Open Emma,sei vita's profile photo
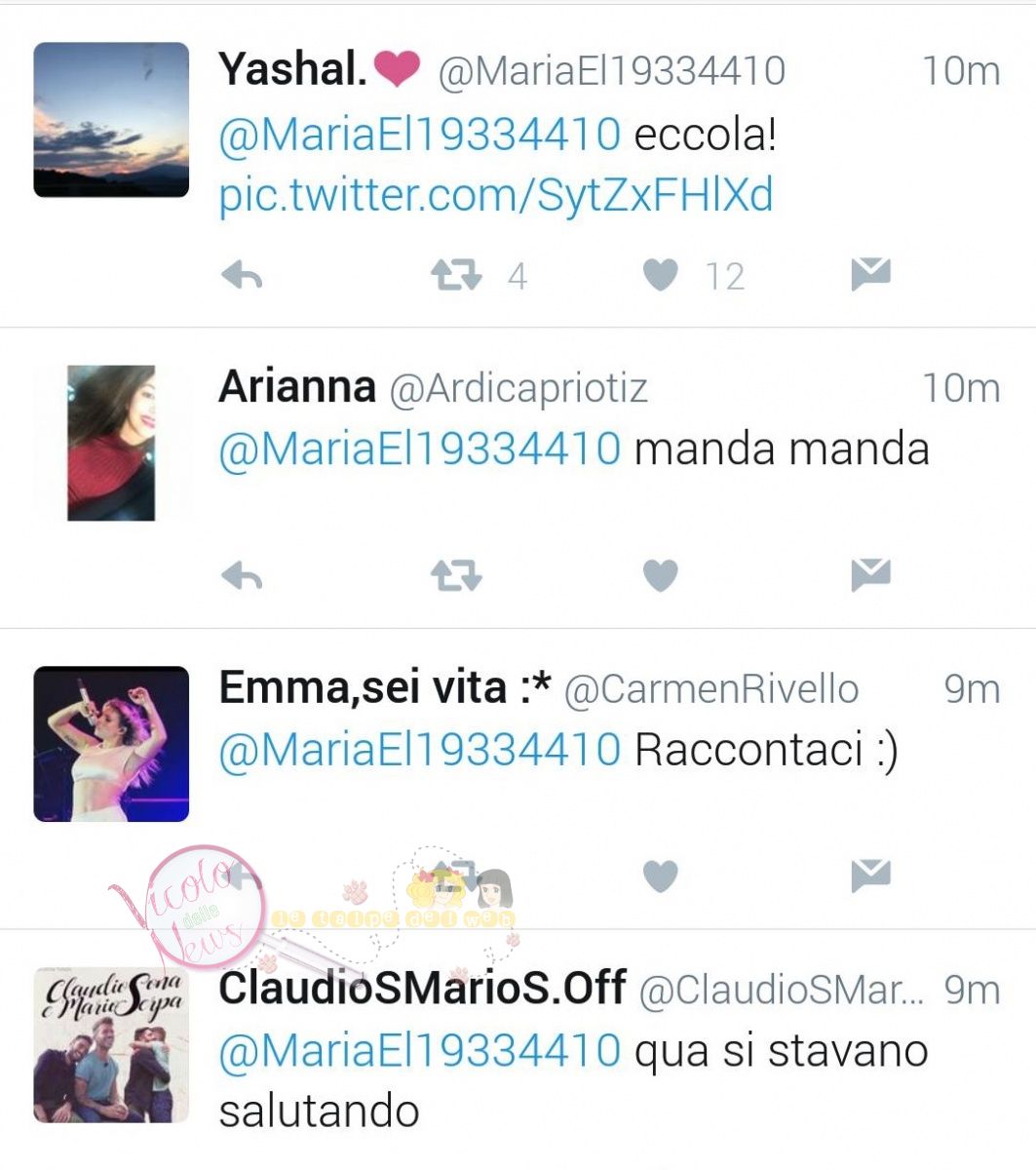 pyautogui.click(x=111, y=744)
